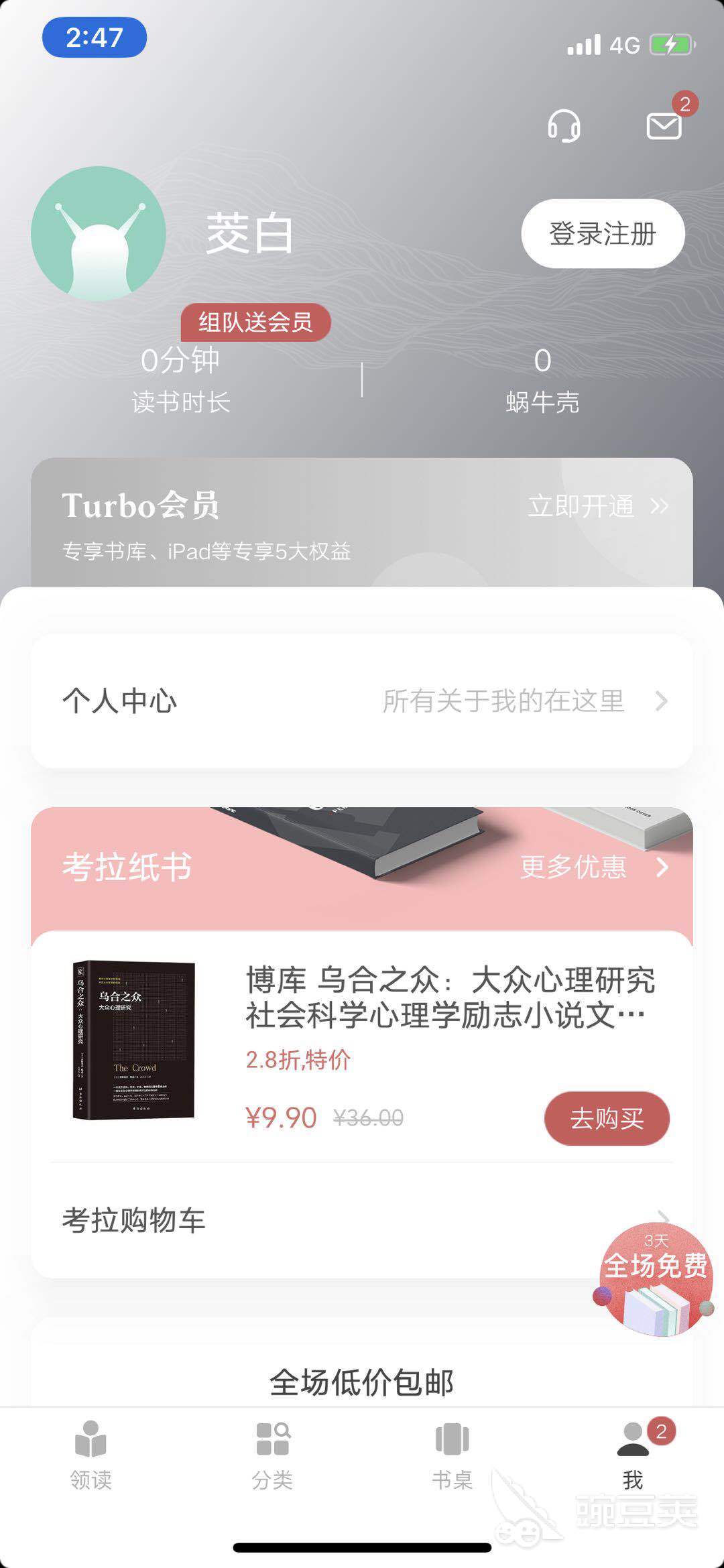Open the 组队送会员 promotion badge
The image size is (724, 1568).
(255, 322)
